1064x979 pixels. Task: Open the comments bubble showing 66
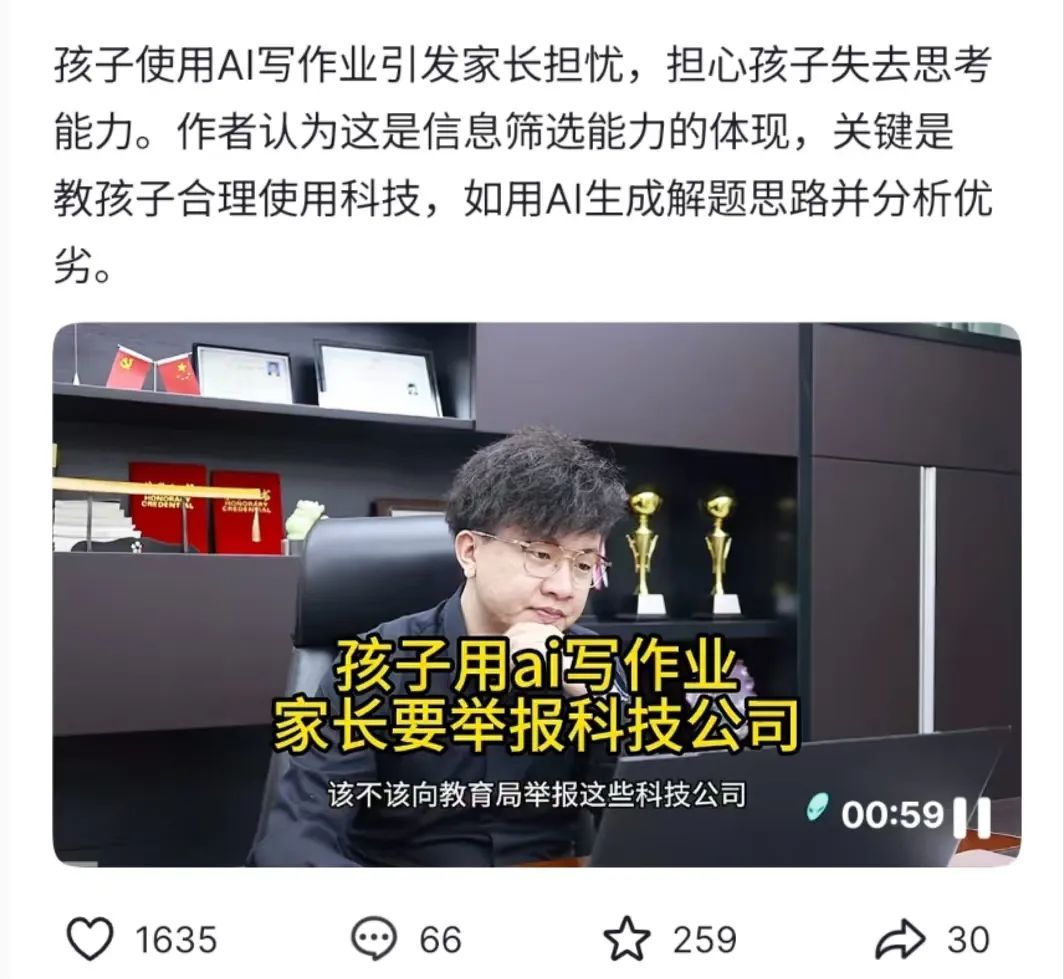point(377,940)
